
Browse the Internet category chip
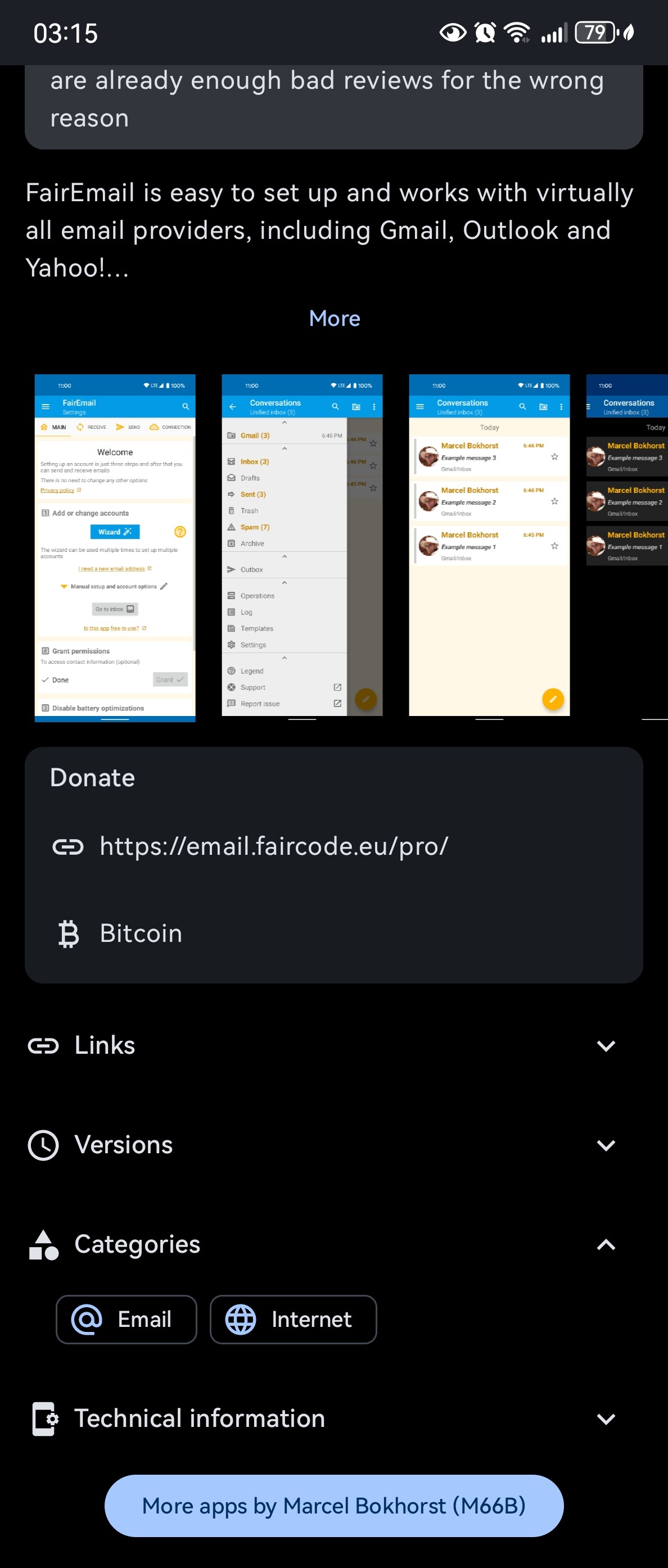tap(293, 1319)
